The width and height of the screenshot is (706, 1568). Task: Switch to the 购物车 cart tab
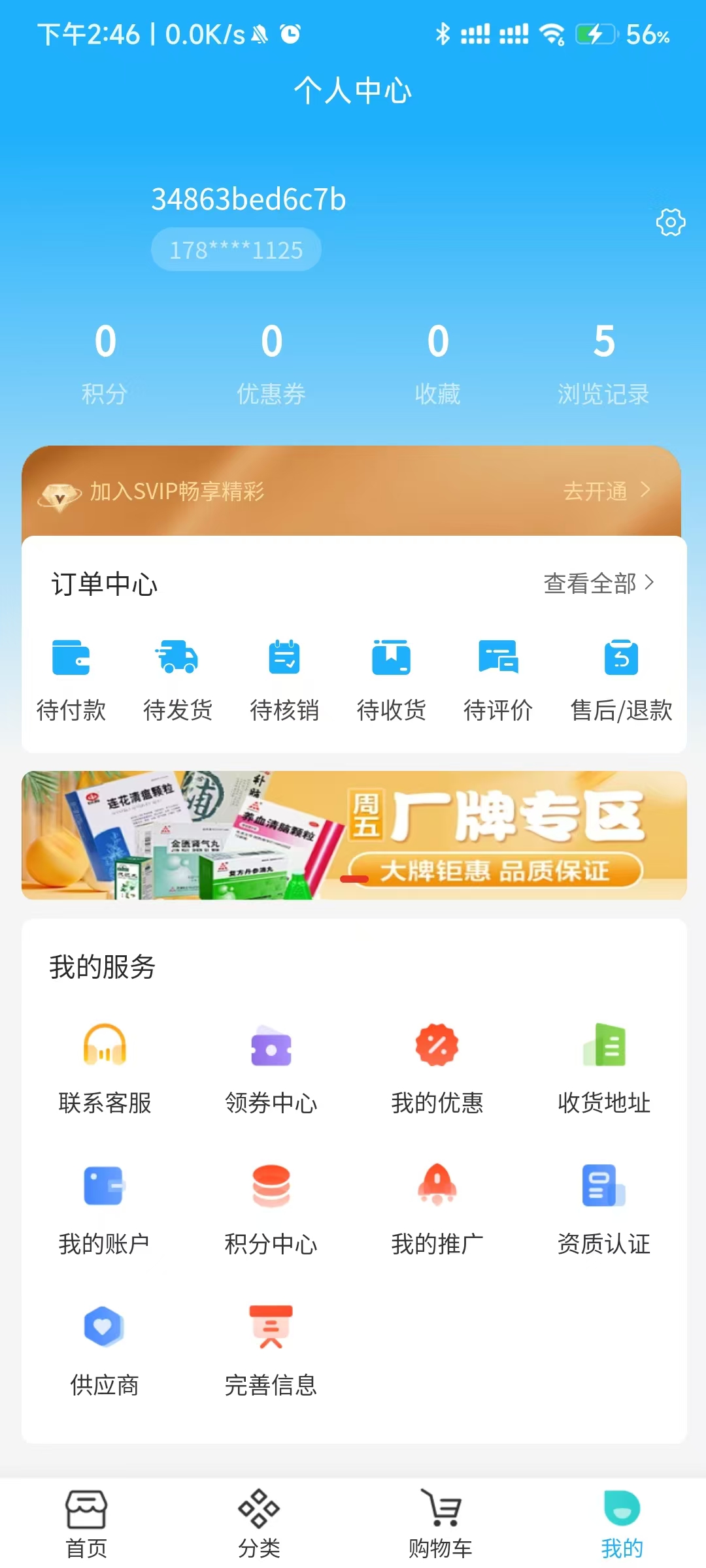click(x=441, y=1524)
